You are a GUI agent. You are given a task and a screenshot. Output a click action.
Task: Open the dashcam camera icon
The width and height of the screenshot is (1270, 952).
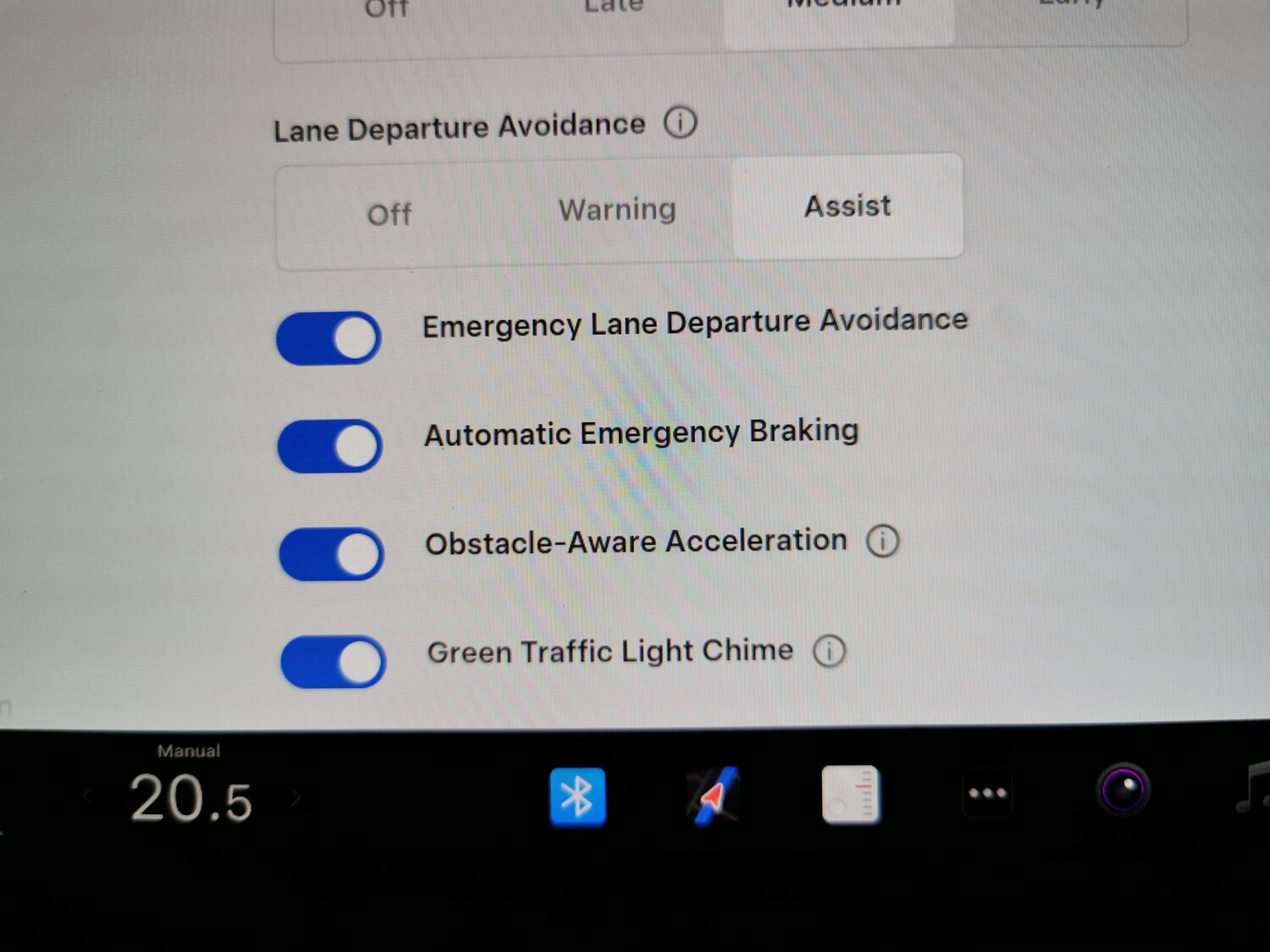(1124, 790)
